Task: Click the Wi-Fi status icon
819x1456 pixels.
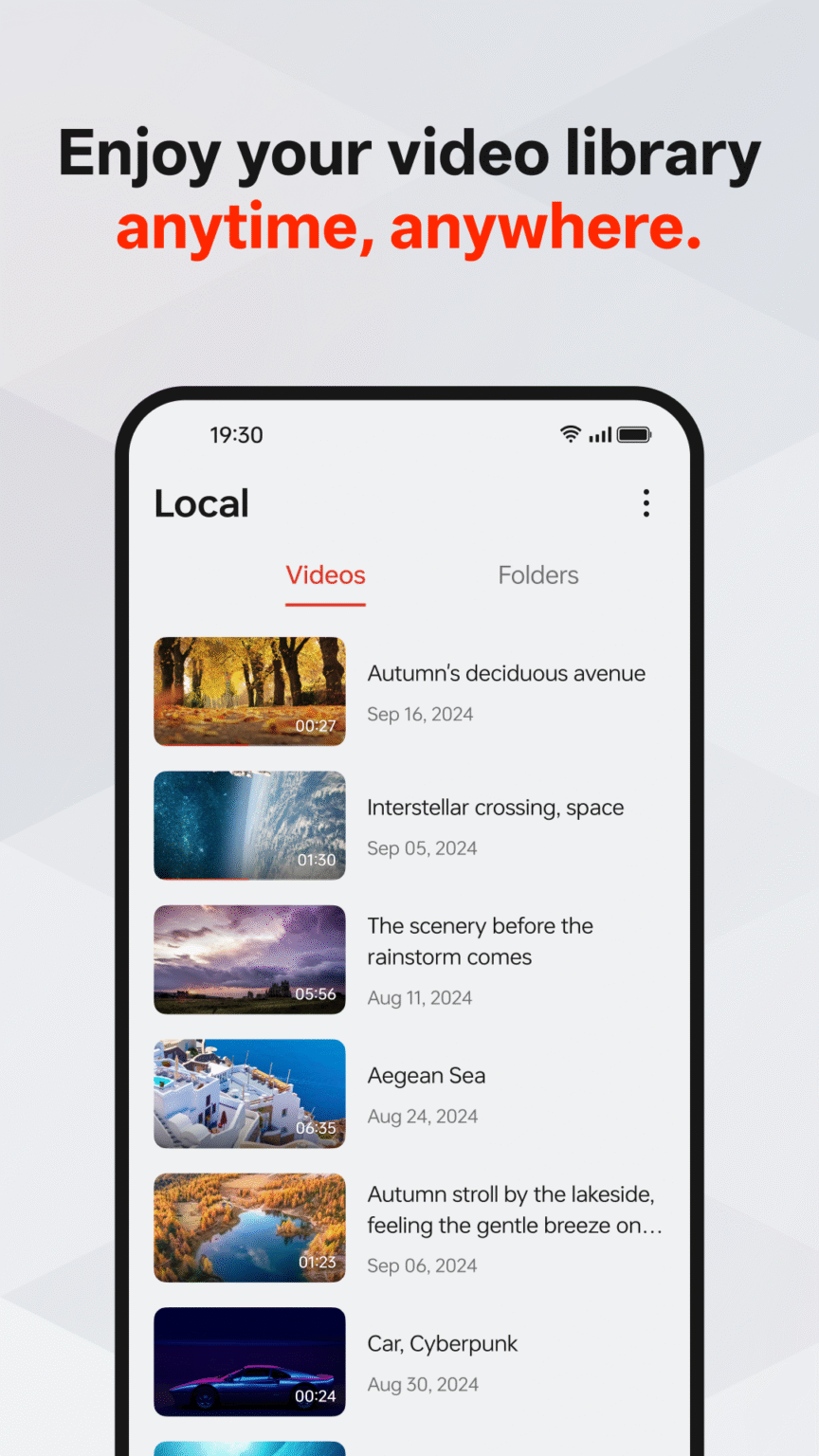Action: (569, 434)
